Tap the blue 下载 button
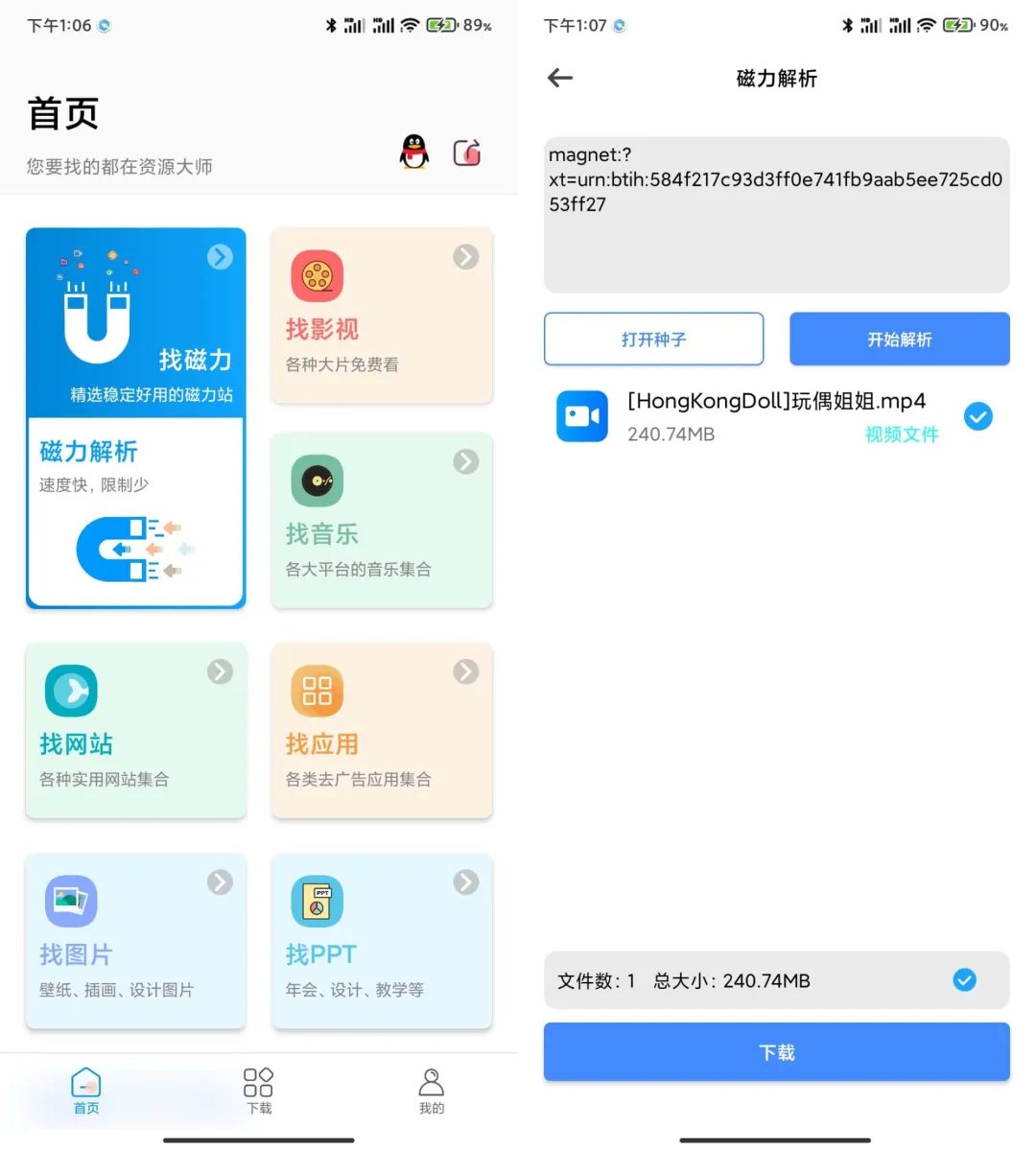 click(776, 1052)
